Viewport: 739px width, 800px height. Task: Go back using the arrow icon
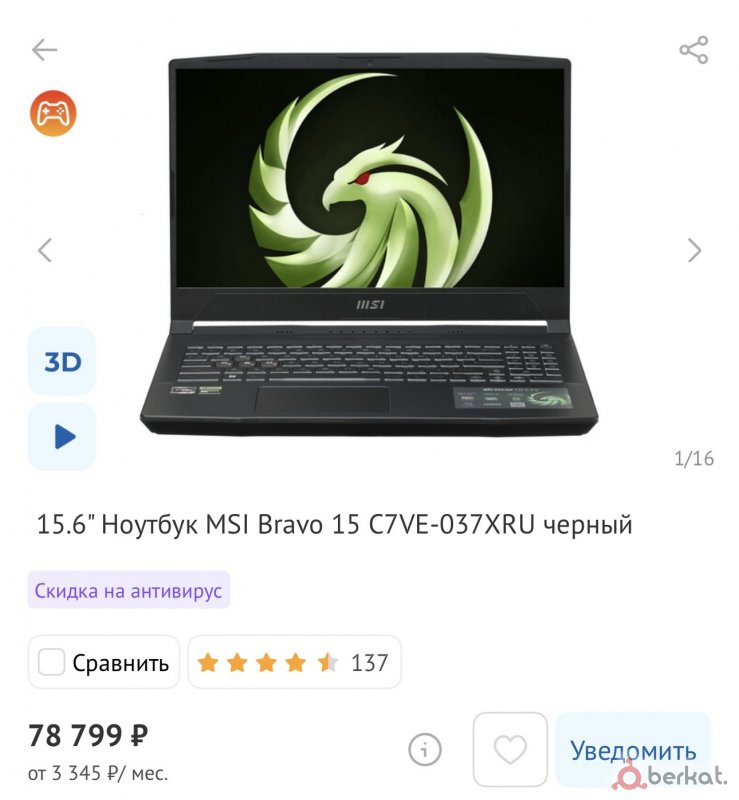click(x=44, y=50)
